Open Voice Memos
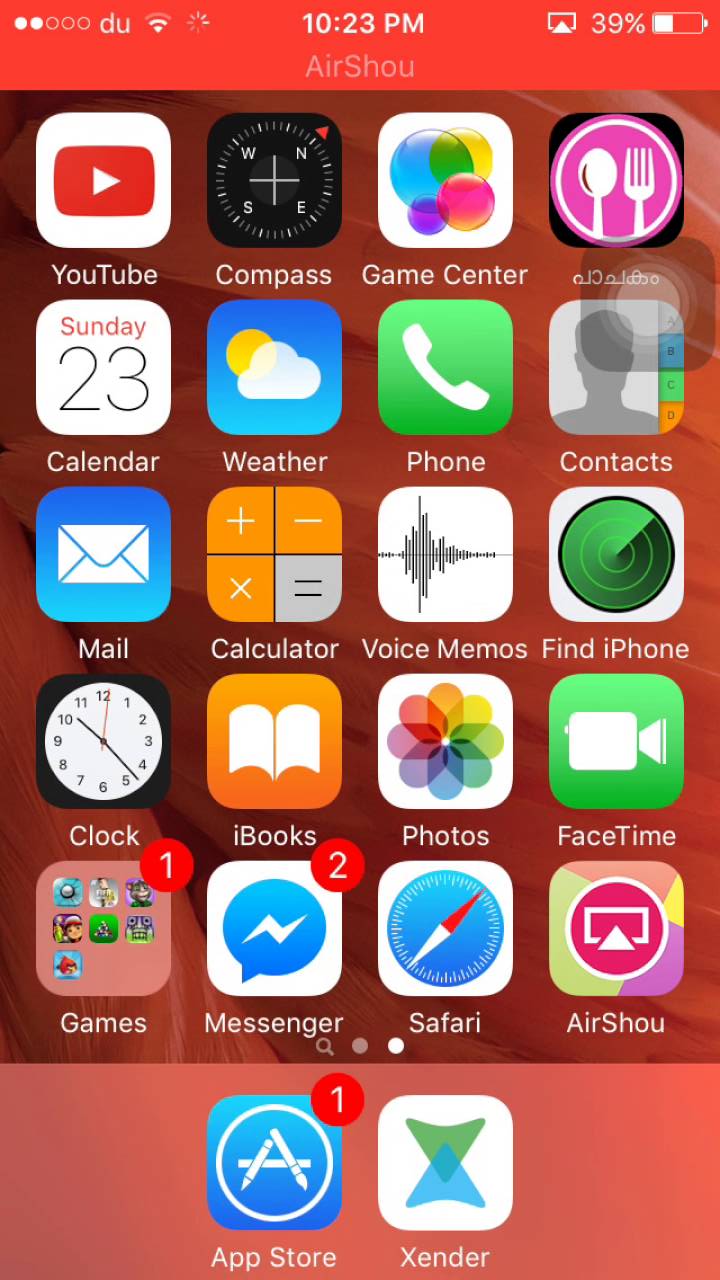The height and width of the screenshot is (1280, 720). (445, 555)
